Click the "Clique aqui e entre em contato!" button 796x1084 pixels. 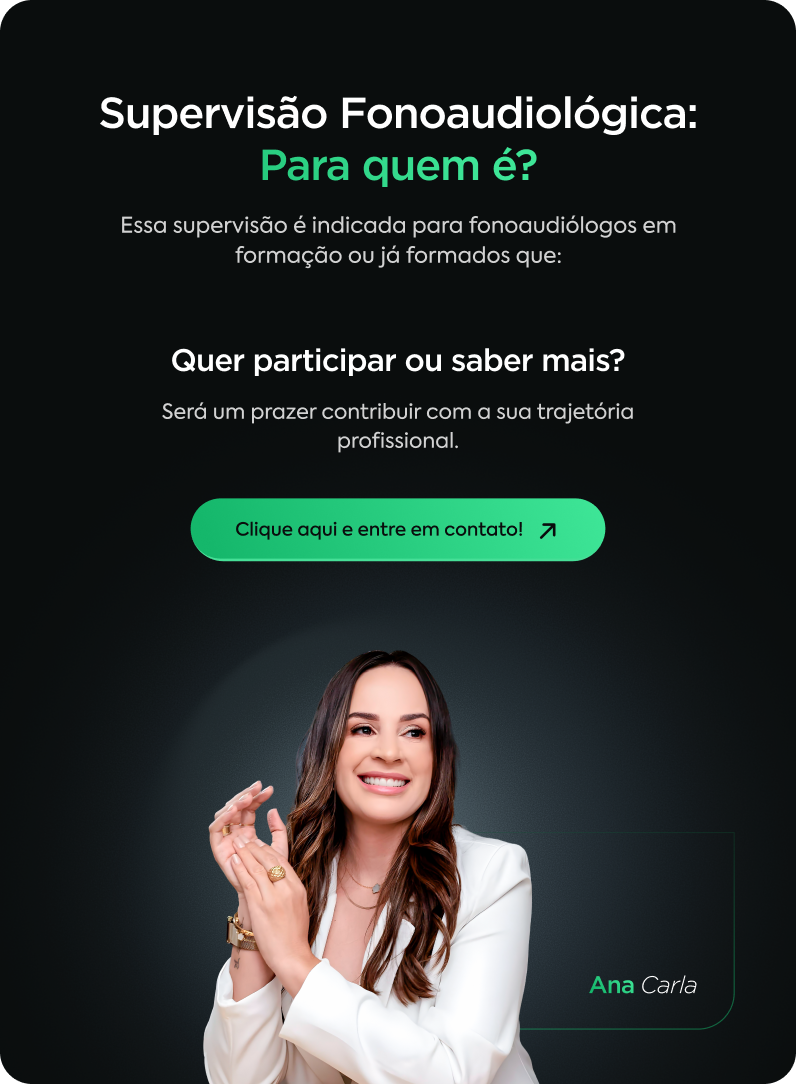coord(398,529)
